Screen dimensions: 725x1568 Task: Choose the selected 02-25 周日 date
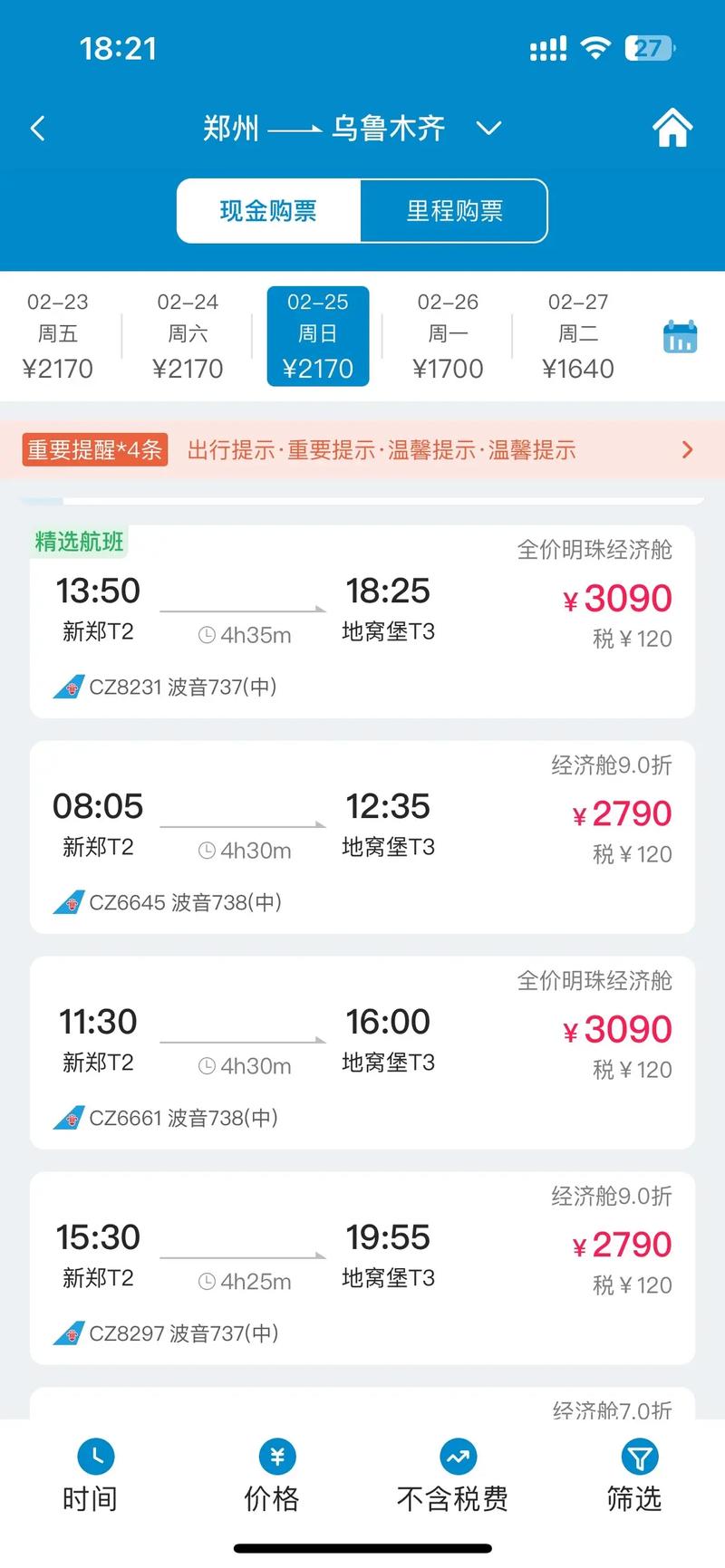click(318, 335)
